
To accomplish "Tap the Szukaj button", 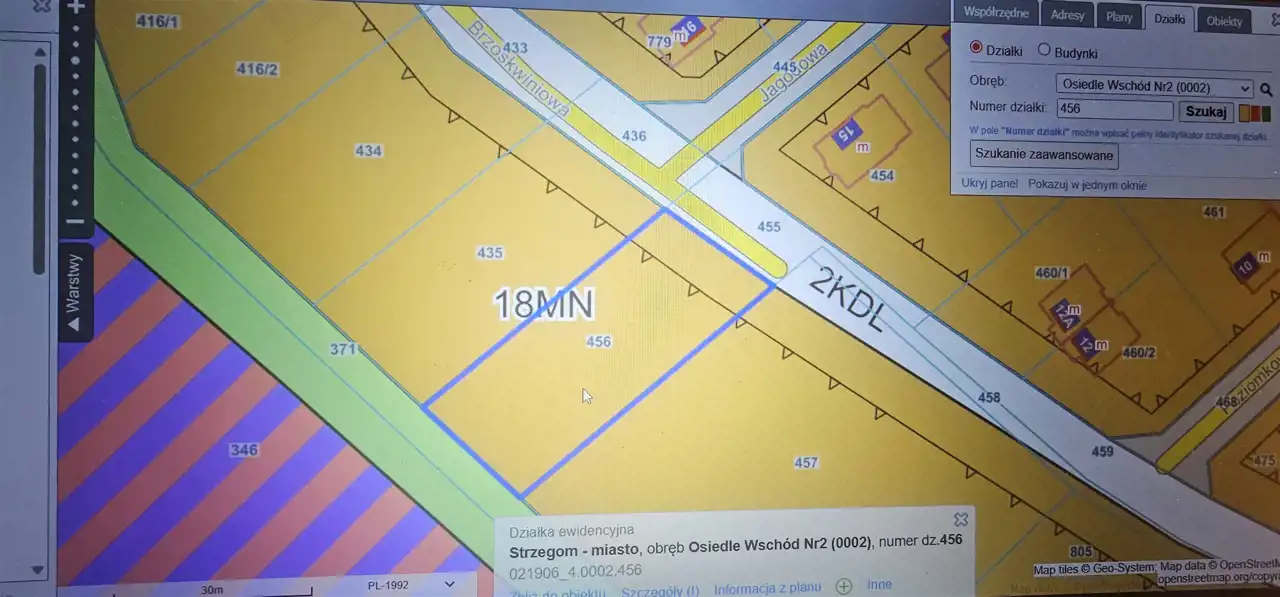I will coord(1206,112).
